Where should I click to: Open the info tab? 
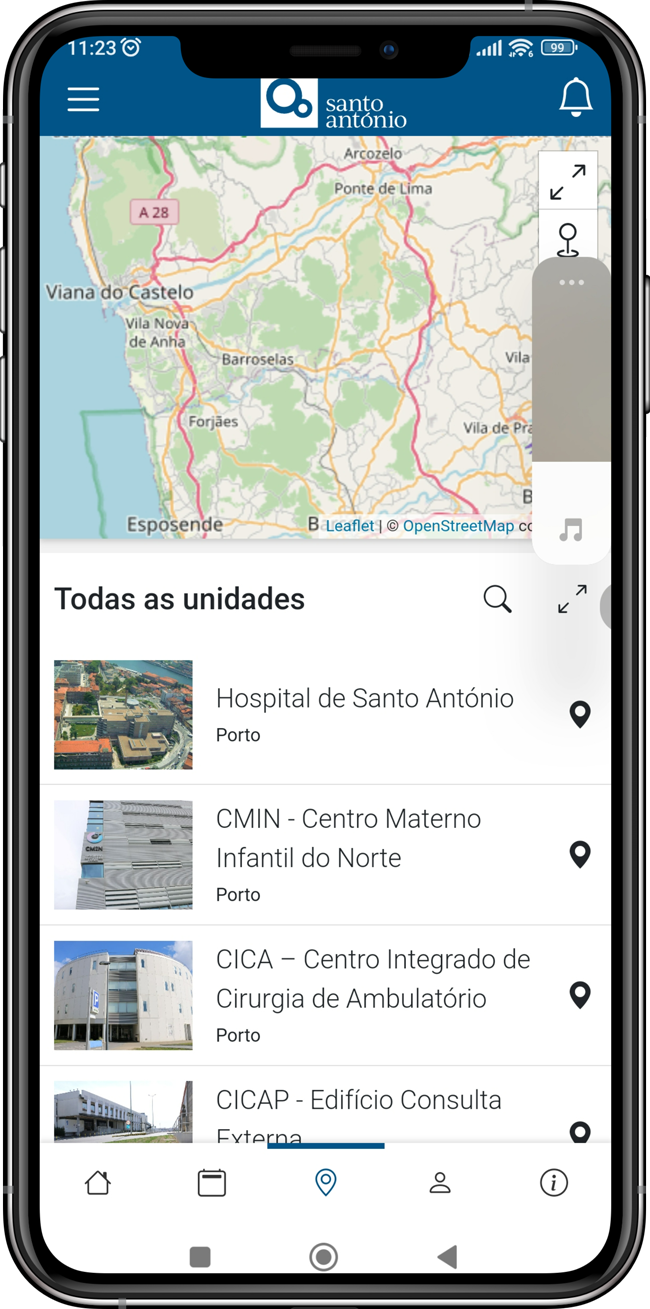pos(553,1183)
